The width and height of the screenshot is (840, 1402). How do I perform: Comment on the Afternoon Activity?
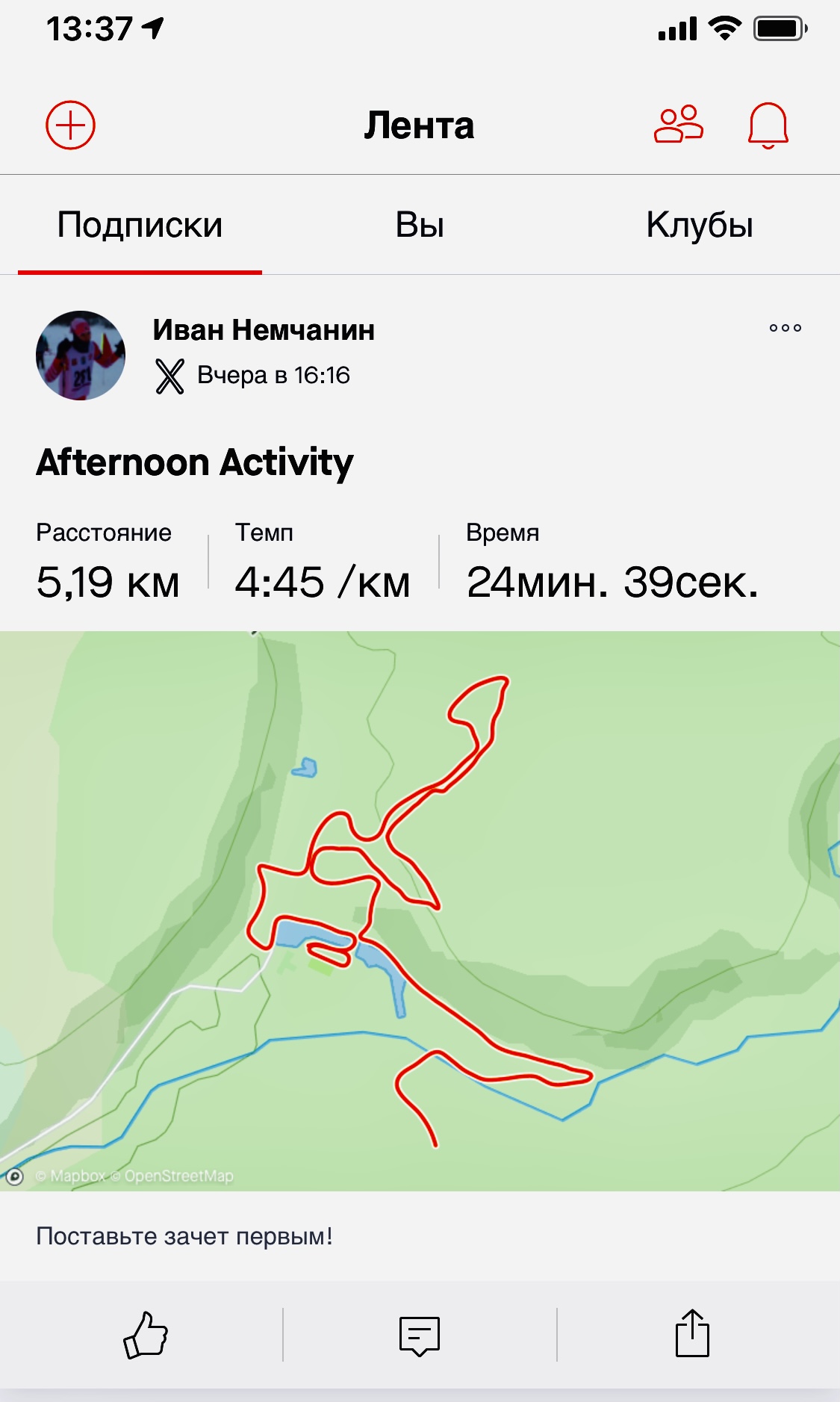coord(420,1335)
